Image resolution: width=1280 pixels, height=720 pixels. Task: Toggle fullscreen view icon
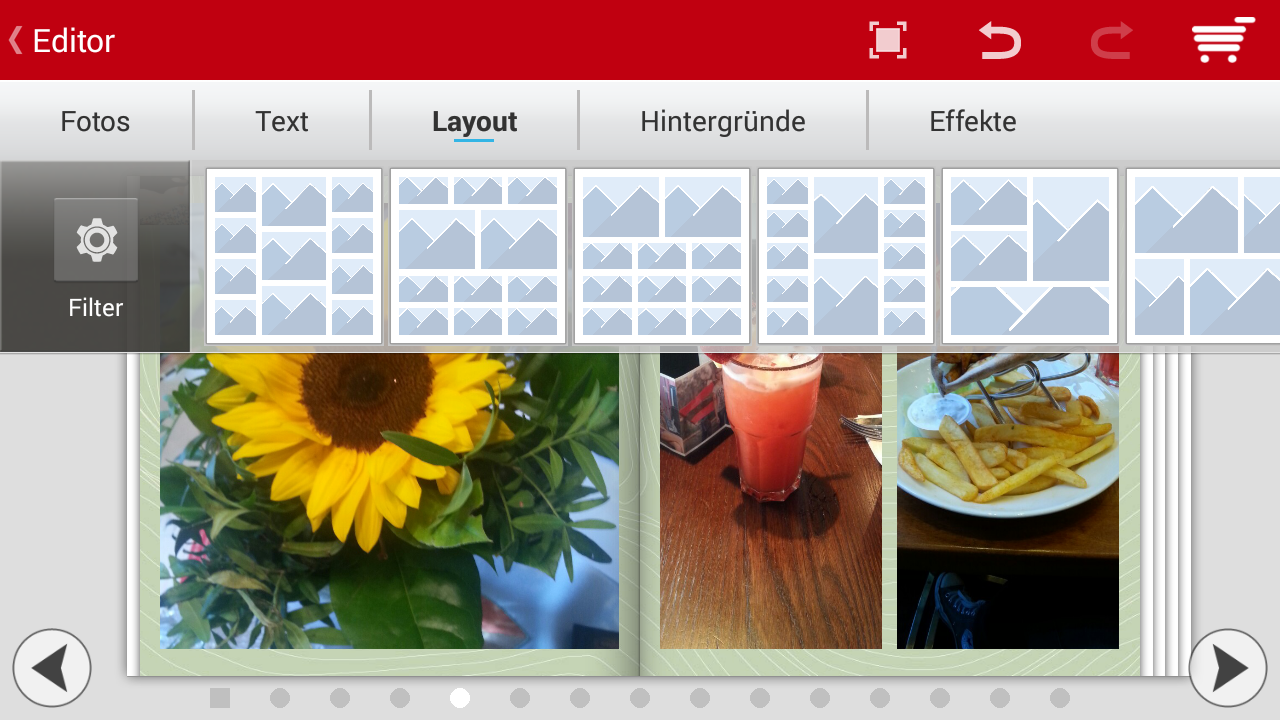pyautogui.click(x=887, y=41)
